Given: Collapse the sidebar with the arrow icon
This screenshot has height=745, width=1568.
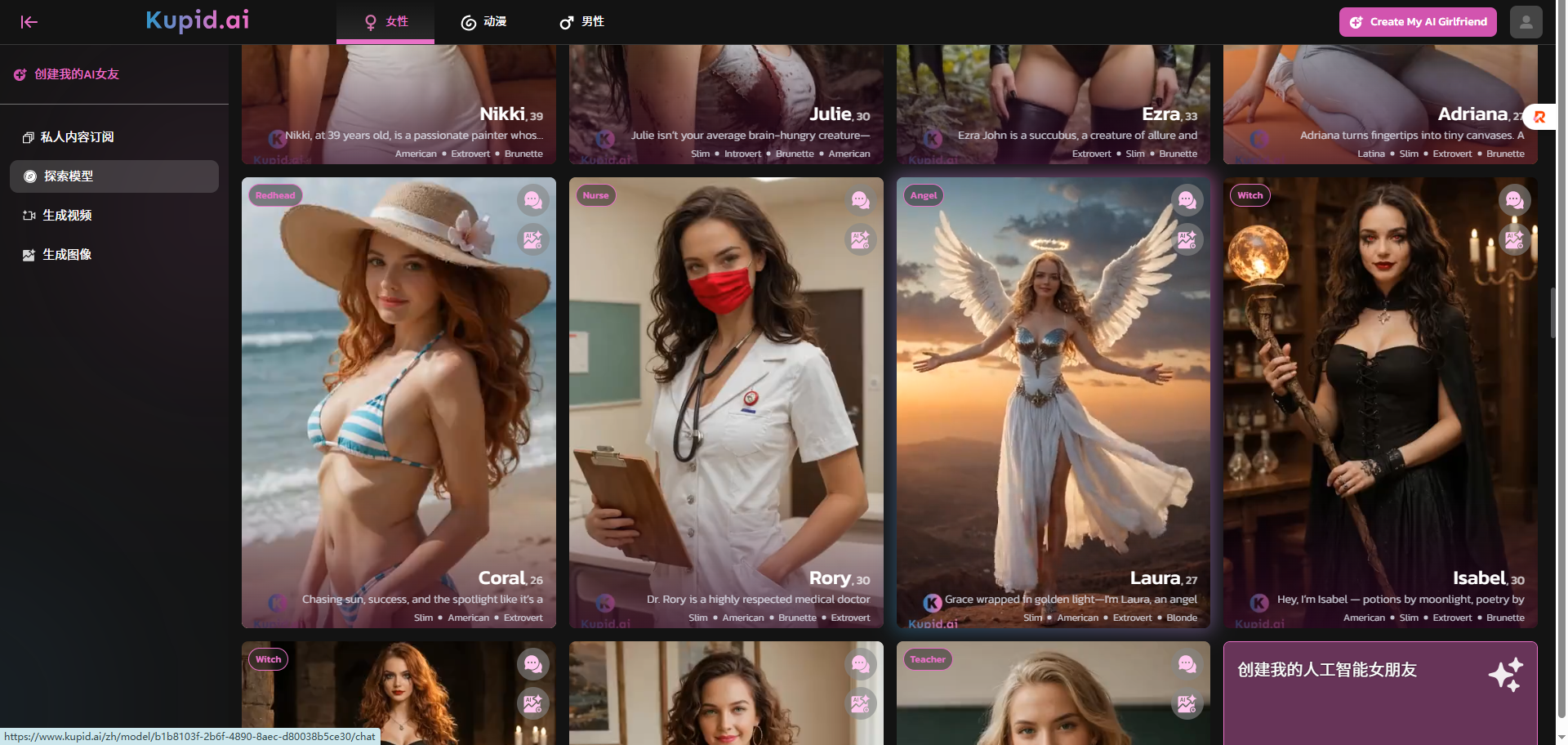Looking at the screenshot, I should [x=29, y=22].
